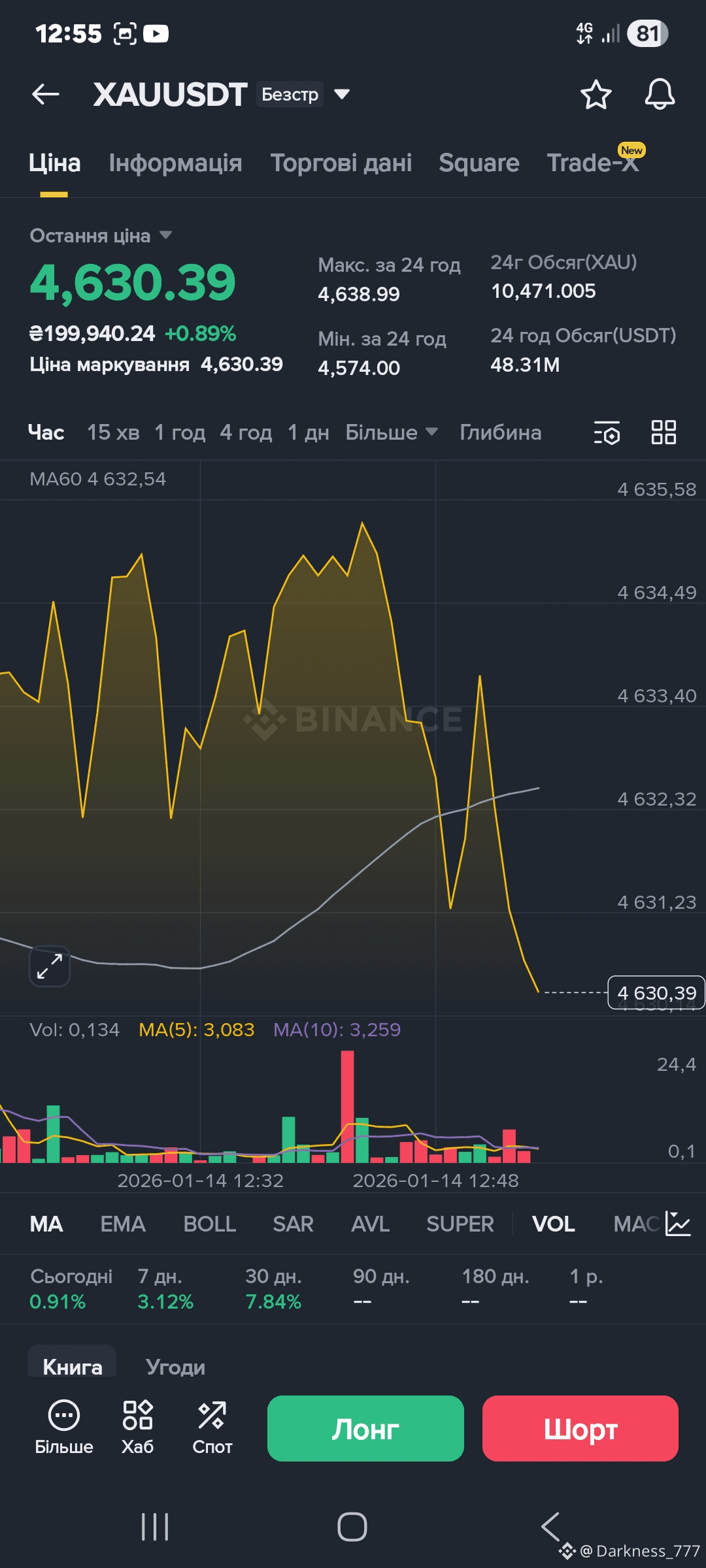Add XAUUSDT to favorites with star
Screen dimensions: 706x1568
[596, 95]
